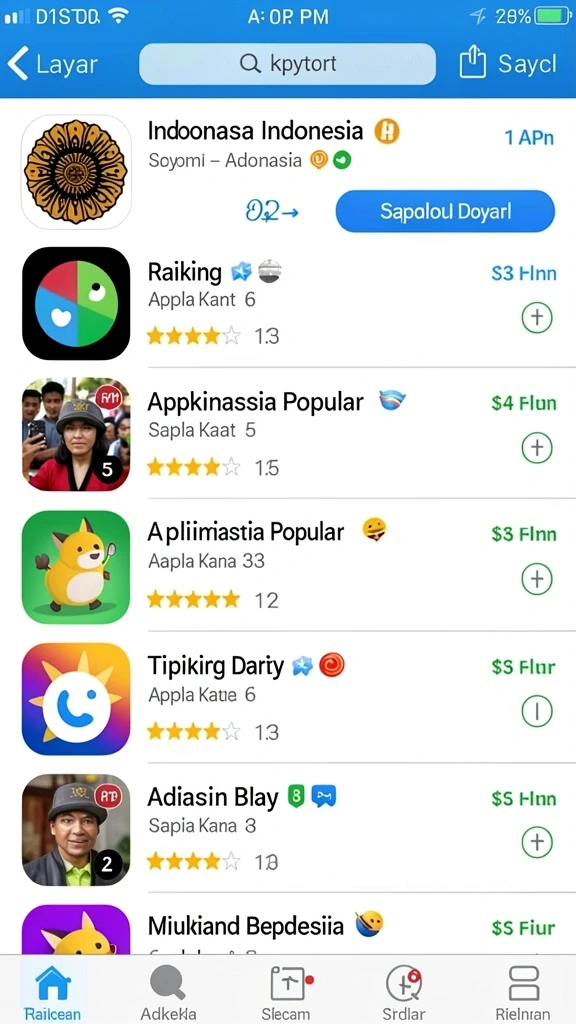Screen dimensions: 576x1024
Task: Go back to Layar
Action: point(52,64)
